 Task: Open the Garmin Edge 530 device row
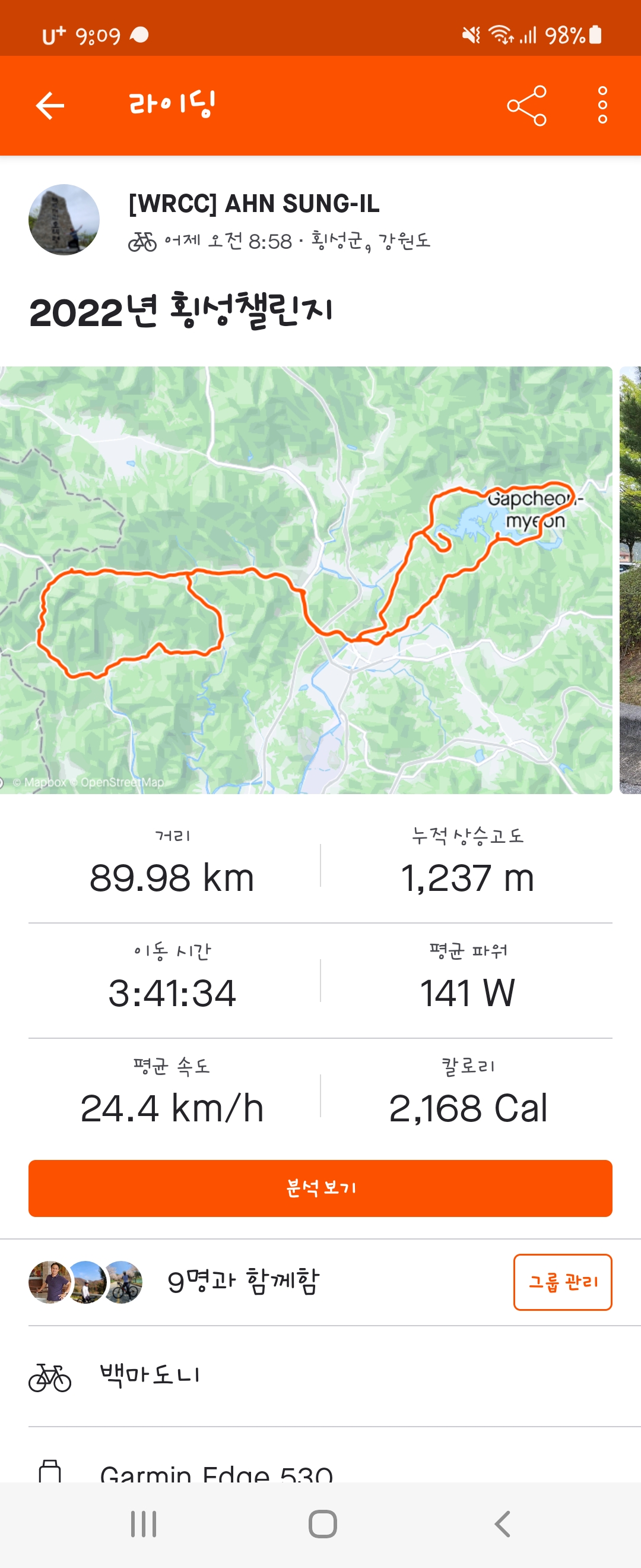[x=320, y=1471]
